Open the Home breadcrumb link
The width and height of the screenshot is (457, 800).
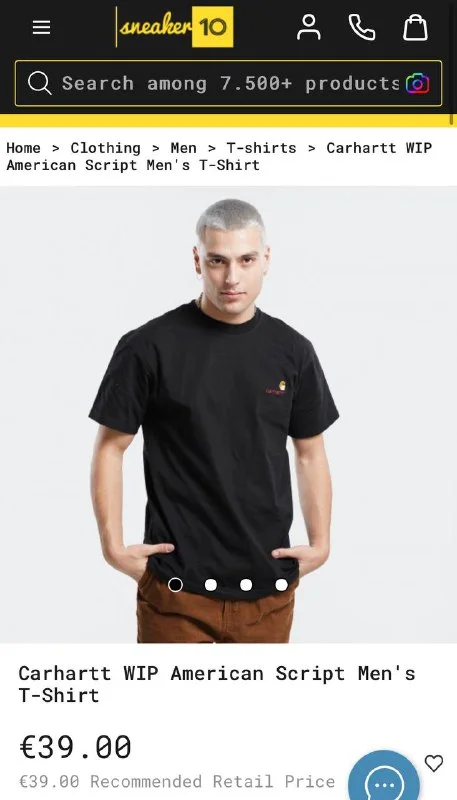tap(23, 148)
